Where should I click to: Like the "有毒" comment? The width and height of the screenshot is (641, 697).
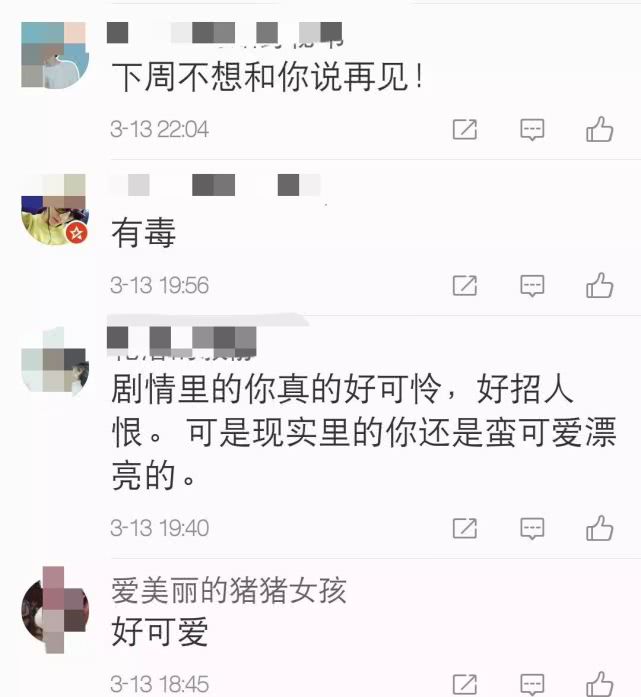(x=600, y=285)
